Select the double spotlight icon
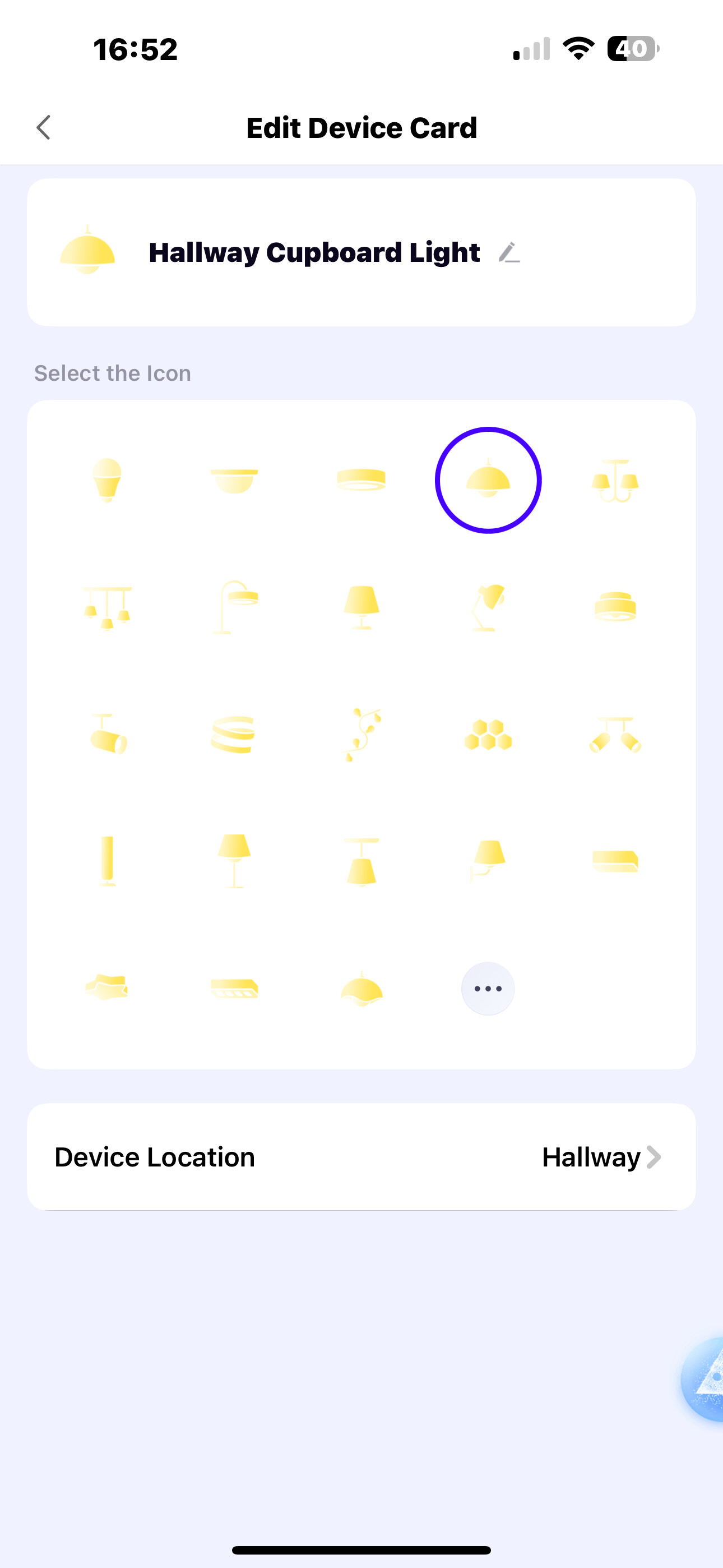This screenshot has height=1568, width=723. 615,735
